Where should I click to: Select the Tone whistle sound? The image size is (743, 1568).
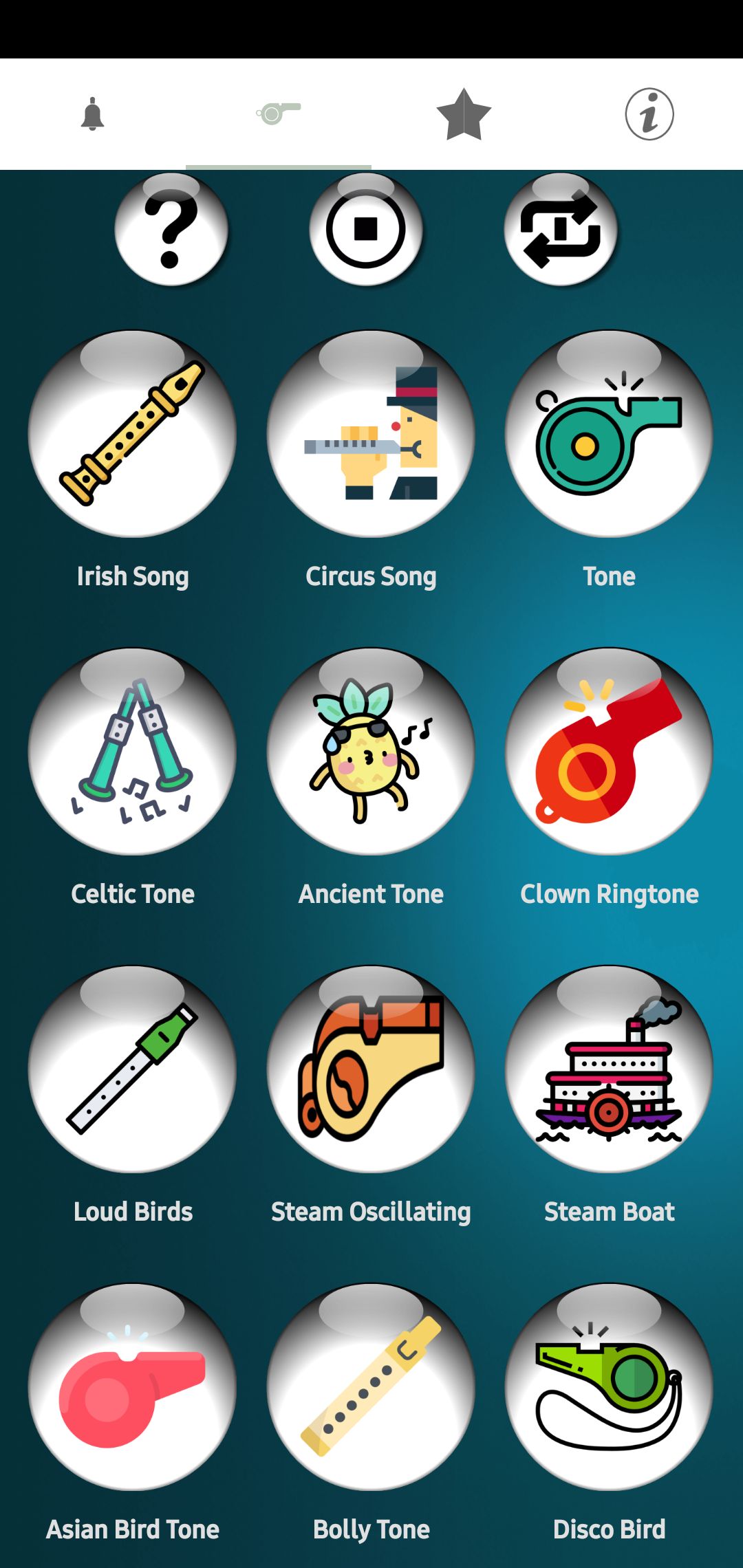point(609,434)
